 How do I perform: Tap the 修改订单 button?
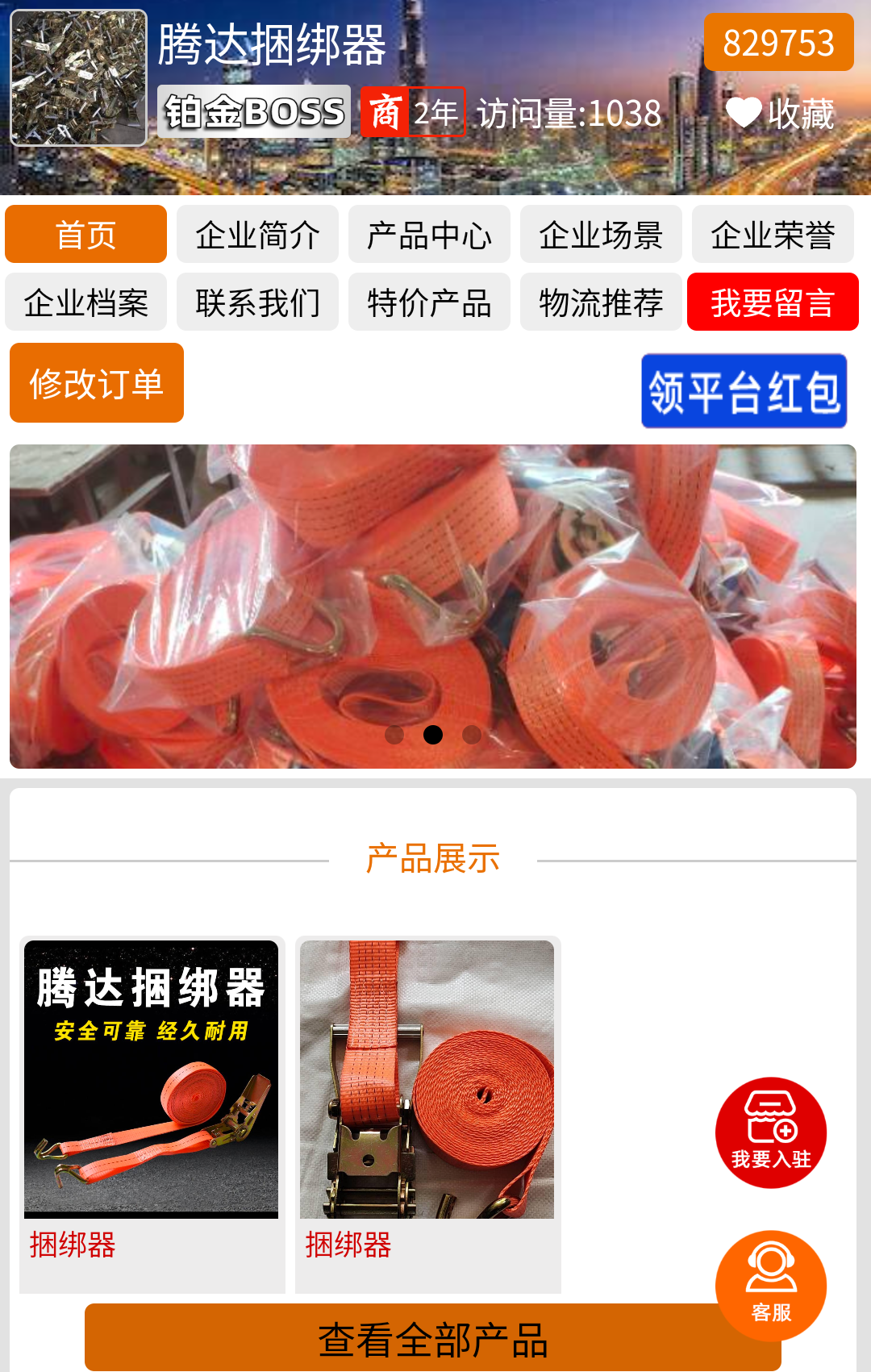97,383
